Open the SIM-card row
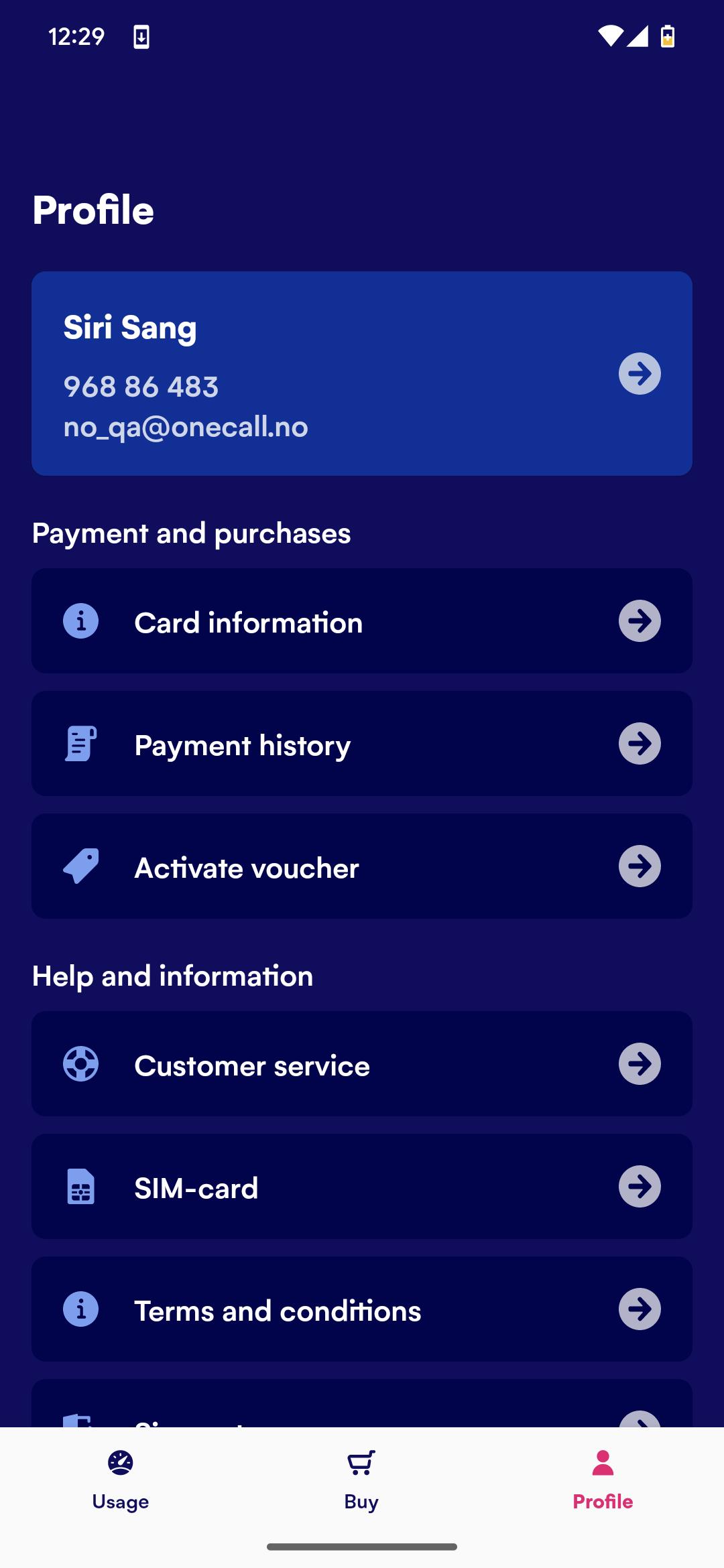Image resolution: width=724 pixels, height=1568 pixels. pyautogui.click(x=362, y=1186)
